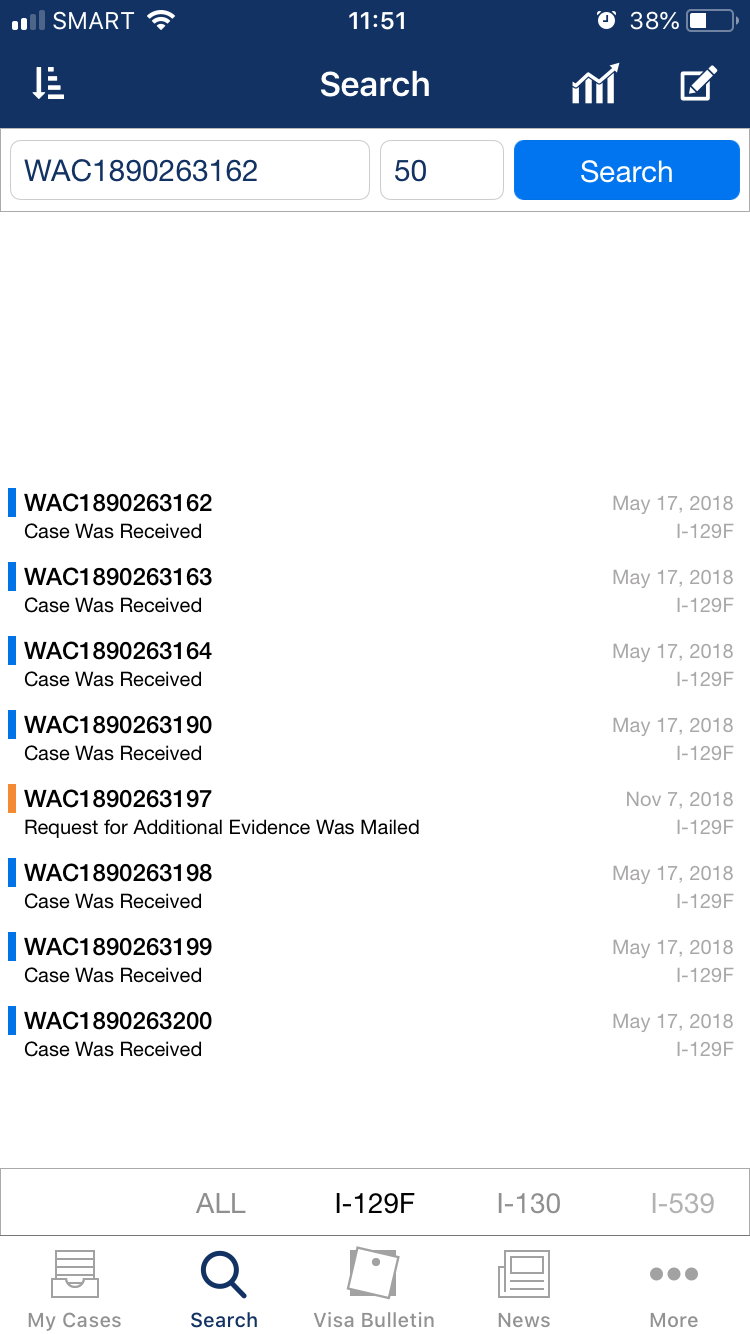Viewport: 750px width, 1334px height.
Task: Filter results by I-539
Action: click(x=683, y=1203)
